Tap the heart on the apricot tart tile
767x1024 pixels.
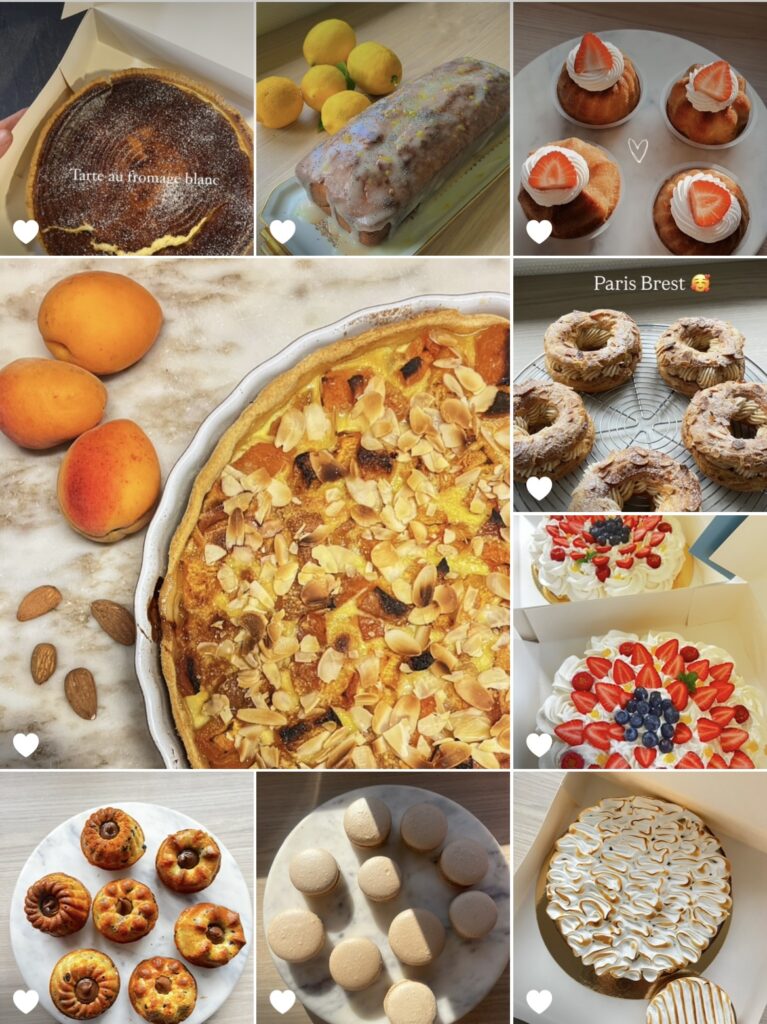(26, 744)
